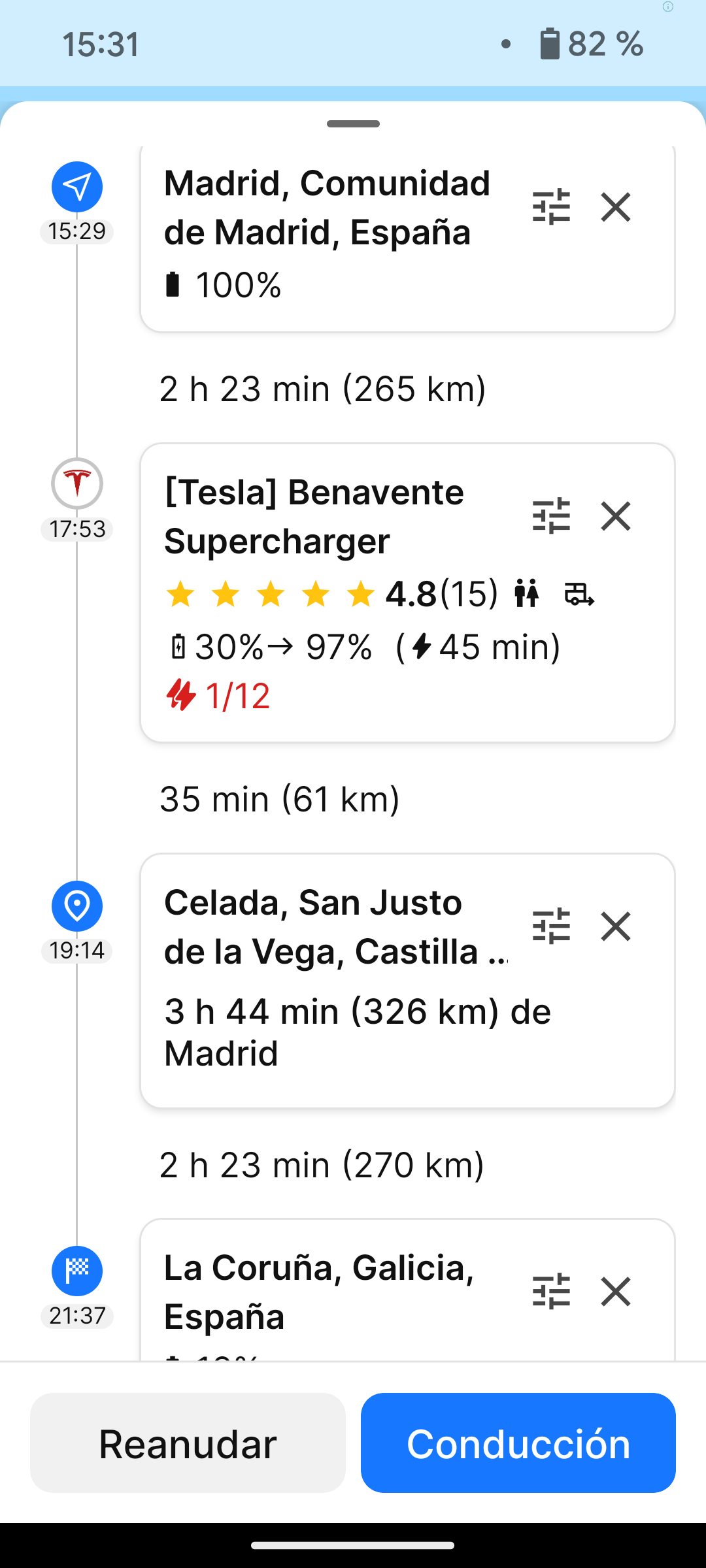This screenshot has width=706, height=1568.
Task: Open the Tesla Benavente Supercharger card
Action: 407,593
